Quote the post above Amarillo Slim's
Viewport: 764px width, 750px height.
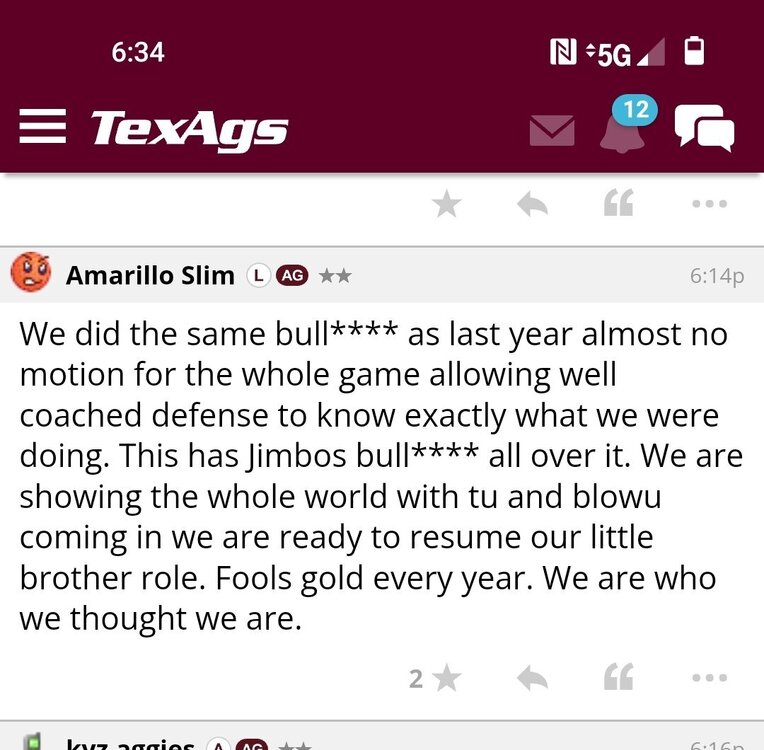pyautogui.click(x=619, y=205)
